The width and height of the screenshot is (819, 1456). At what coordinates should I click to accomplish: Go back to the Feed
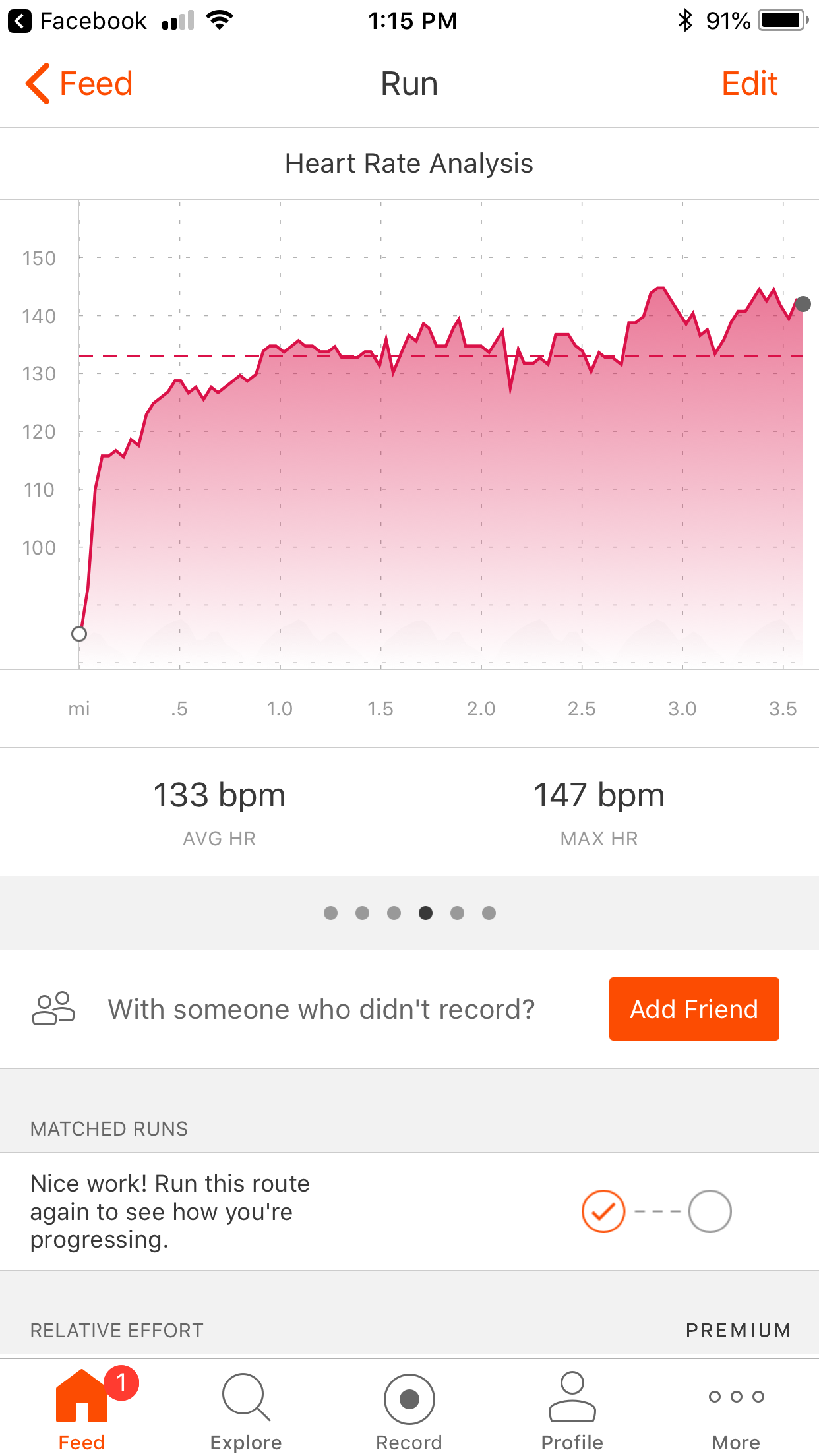click(x=80, y=84)
